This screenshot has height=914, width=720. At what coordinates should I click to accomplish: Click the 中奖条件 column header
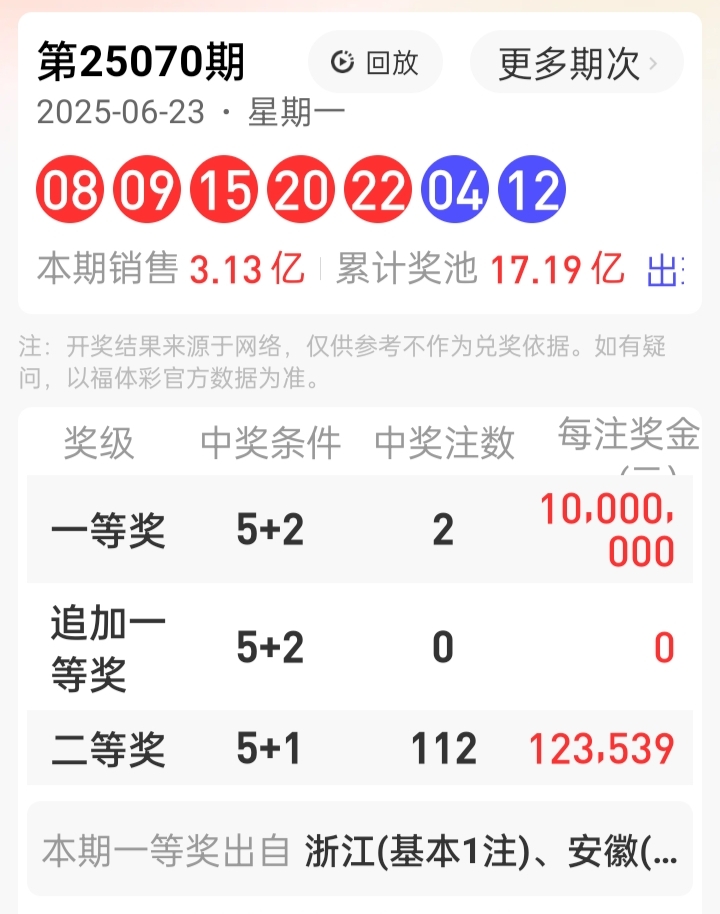click(268, 442)
